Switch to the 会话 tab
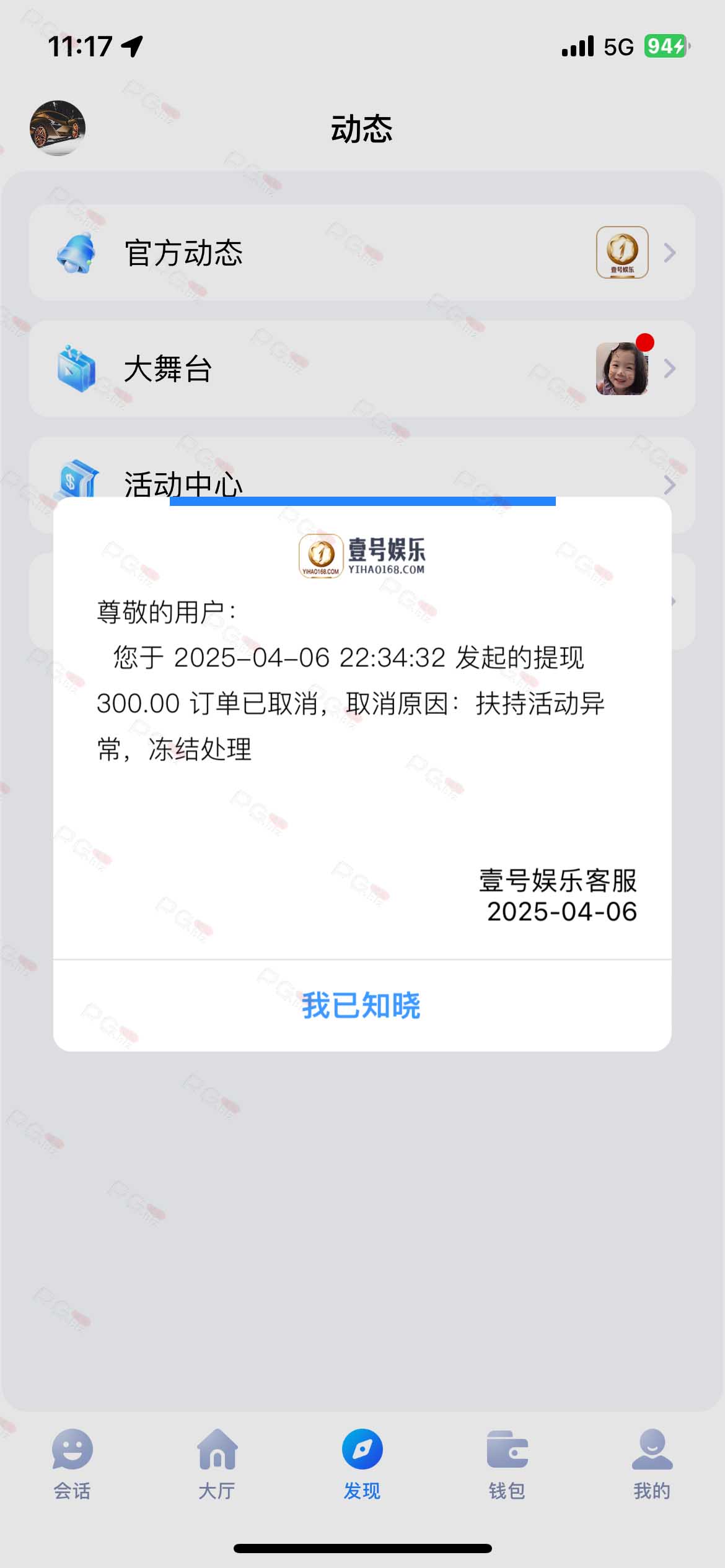725x1568 pixels. pos(72,1465)
